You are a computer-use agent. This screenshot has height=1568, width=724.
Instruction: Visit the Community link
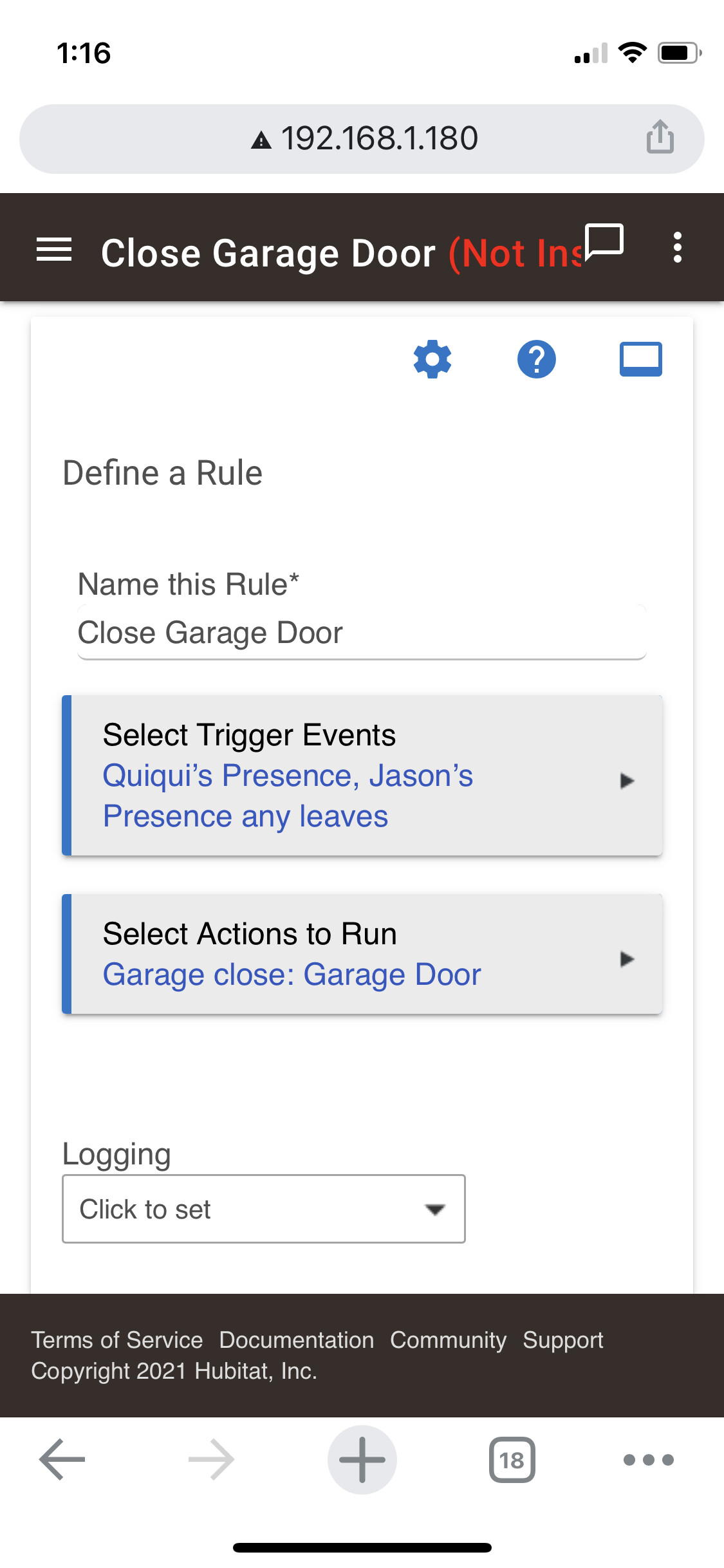pos(449,1340)
